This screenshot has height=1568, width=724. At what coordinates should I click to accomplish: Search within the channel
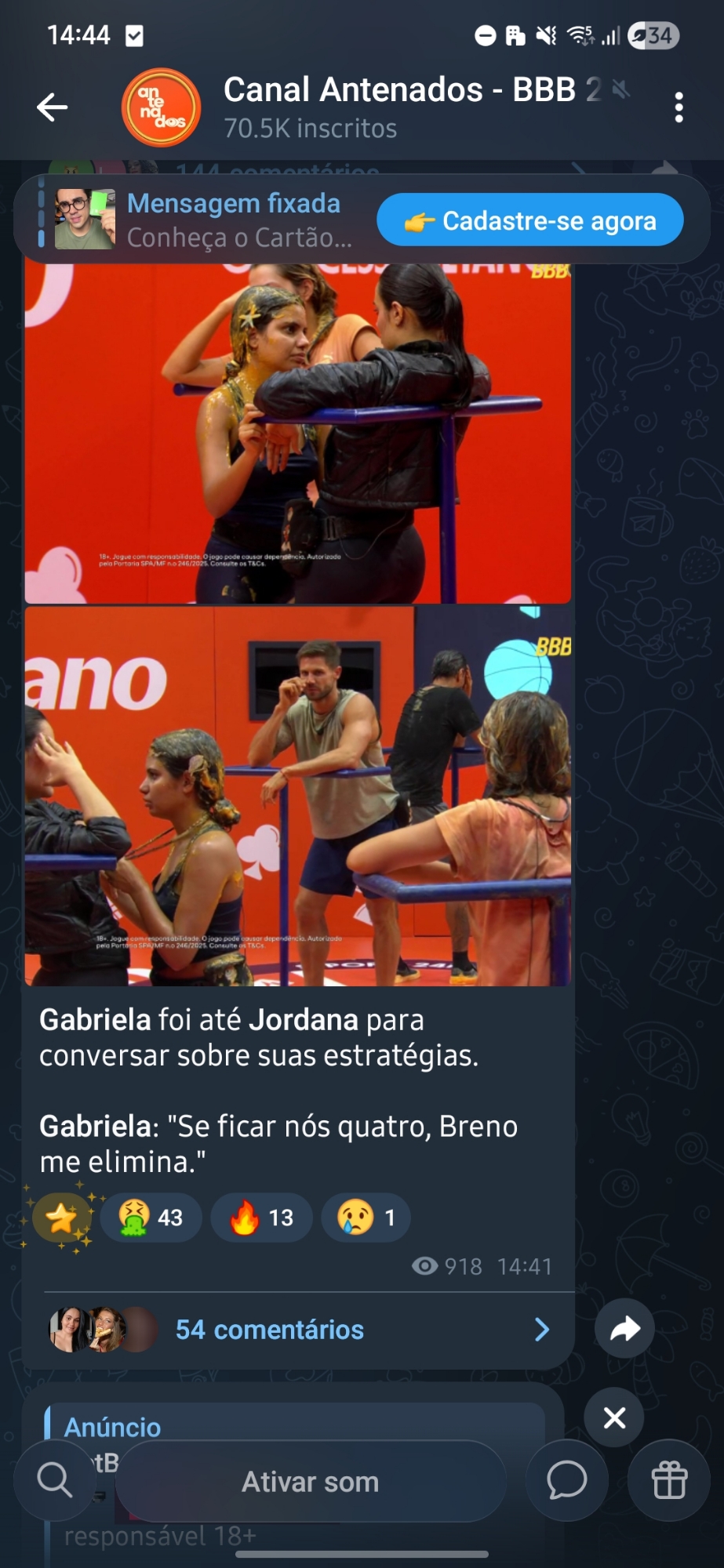click(55, 1480)
